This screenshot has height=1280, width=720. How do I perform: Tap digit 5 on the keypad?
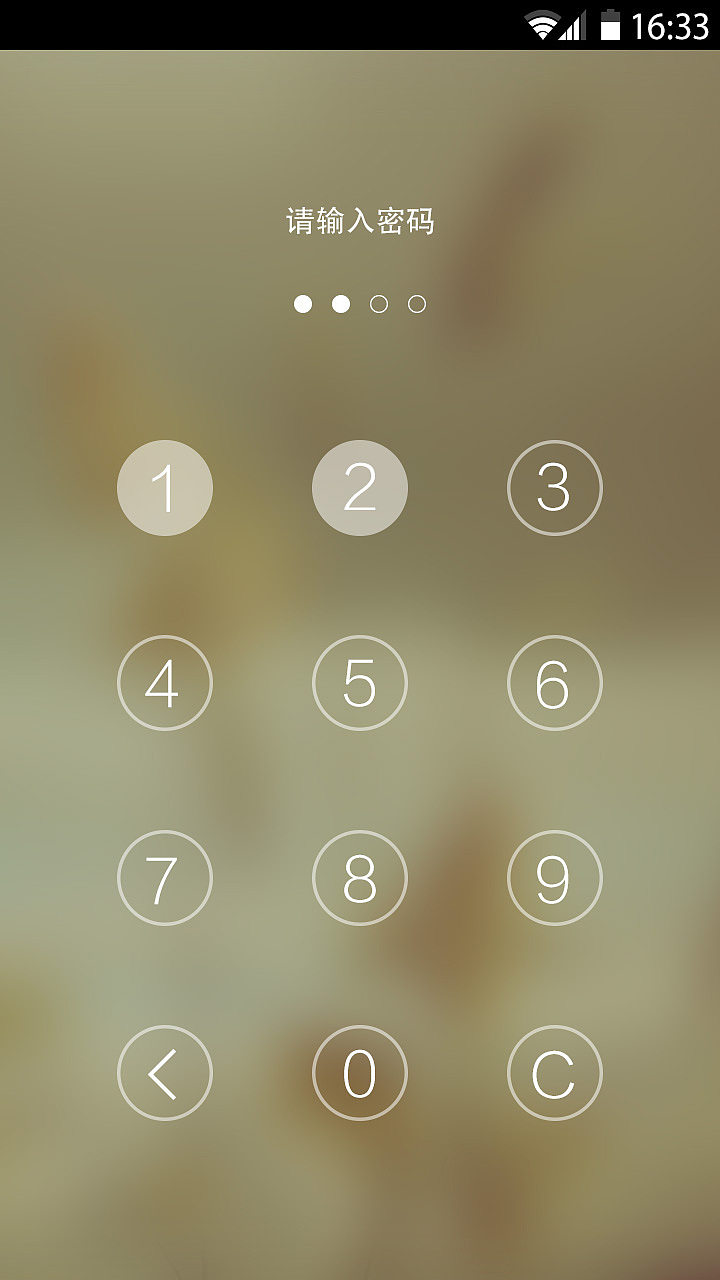point(360,683)
